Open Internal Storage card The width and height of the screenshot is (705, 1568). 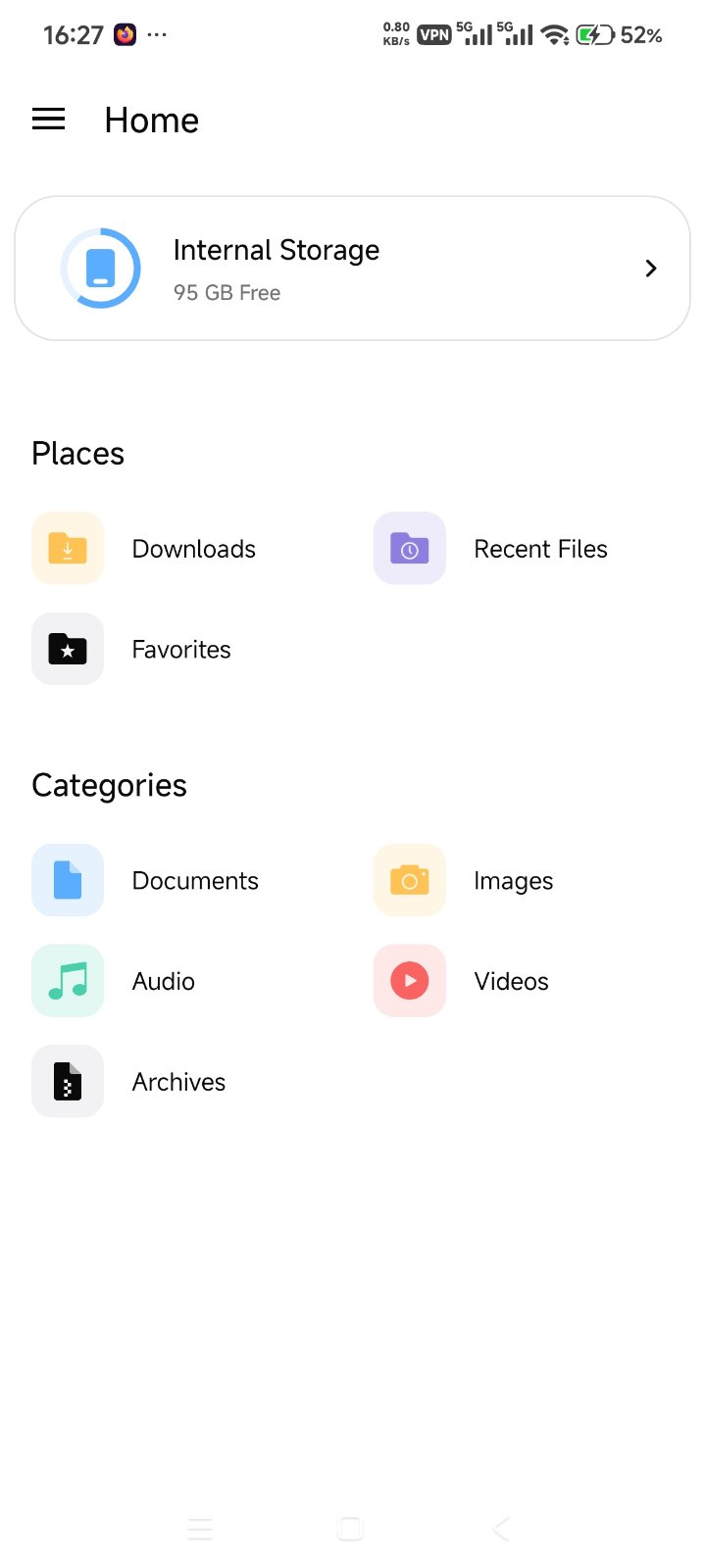pyautogui.click(x=352, y=269)
